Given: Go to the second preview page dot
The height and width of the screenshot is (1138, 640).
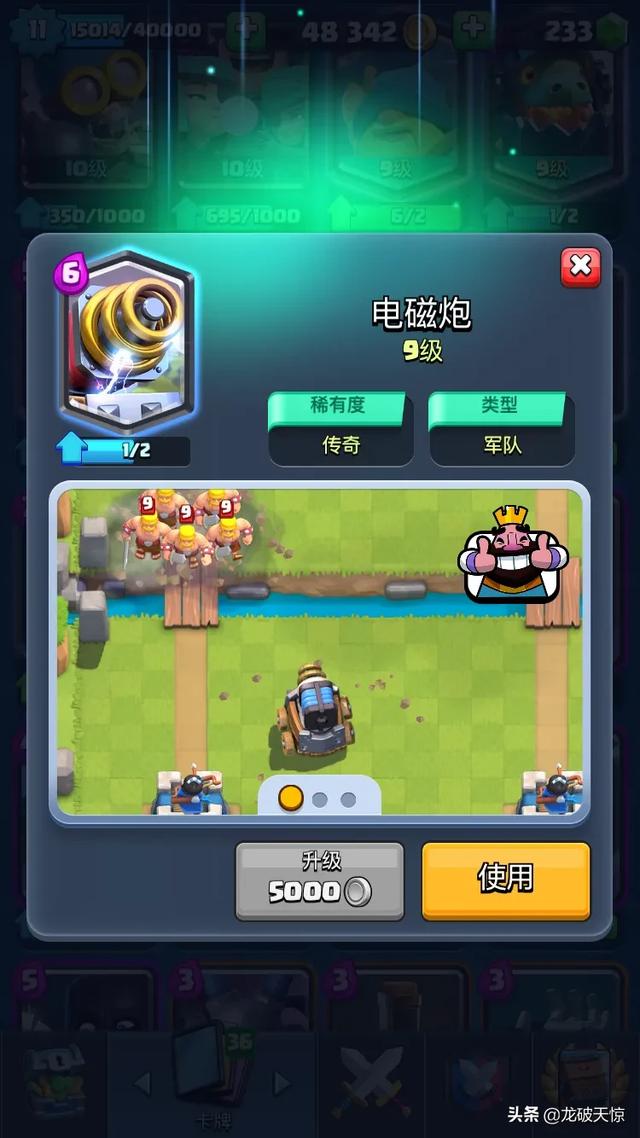Looking at the screenshot, I should pos(319,799).
